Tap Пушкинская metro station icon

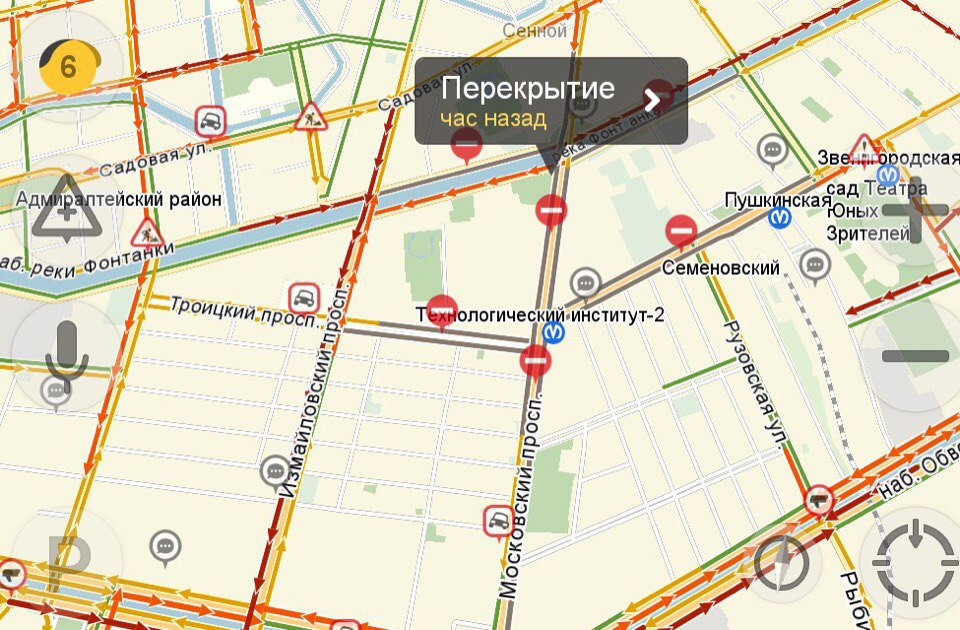pos(779,217)
